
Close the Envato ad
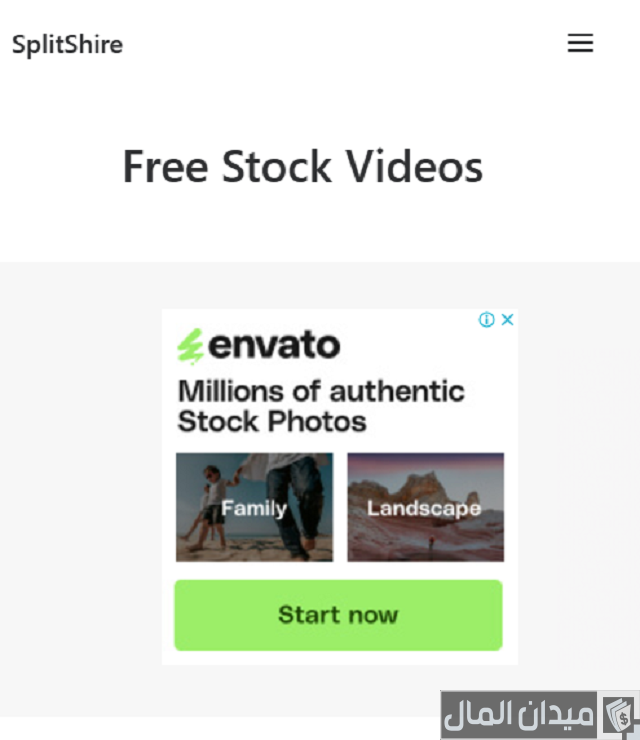pos(507,320)
